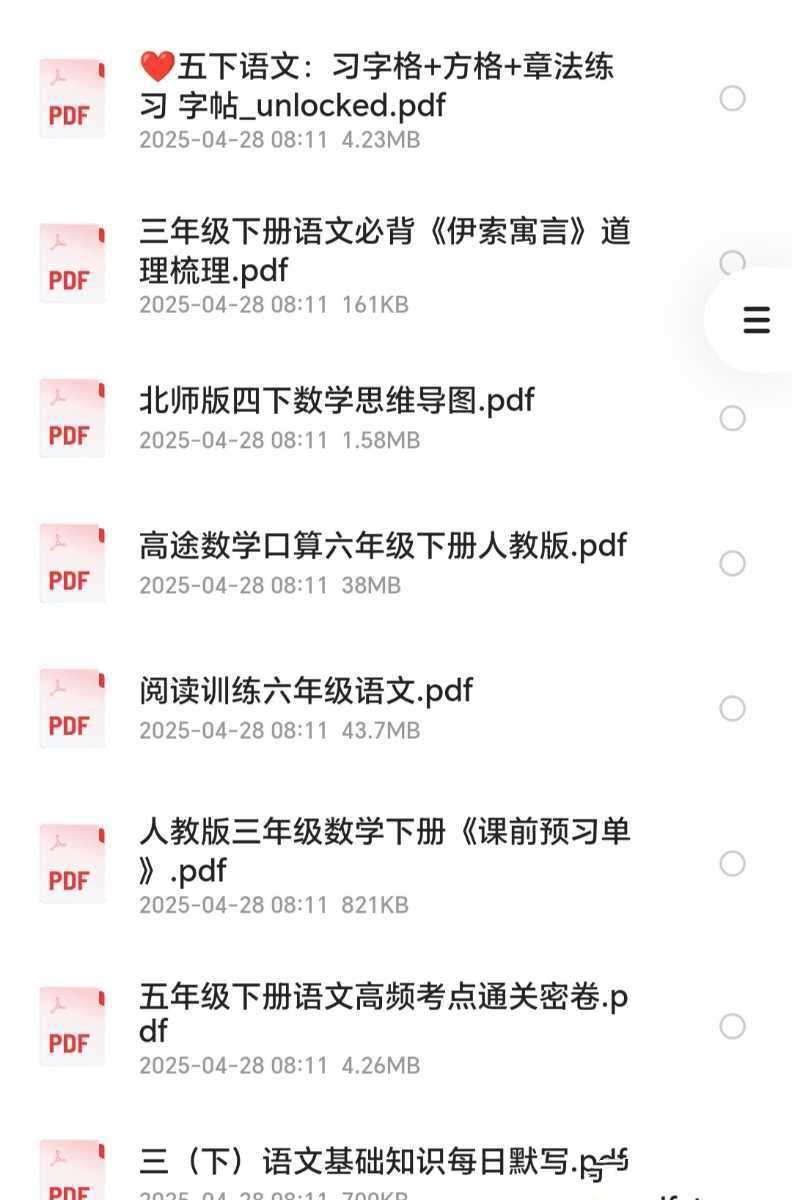Click the PDF icon of 五年级下册语文通关密卷
This screenshot has height=1200, width=792.
(x=71, y=1024)
